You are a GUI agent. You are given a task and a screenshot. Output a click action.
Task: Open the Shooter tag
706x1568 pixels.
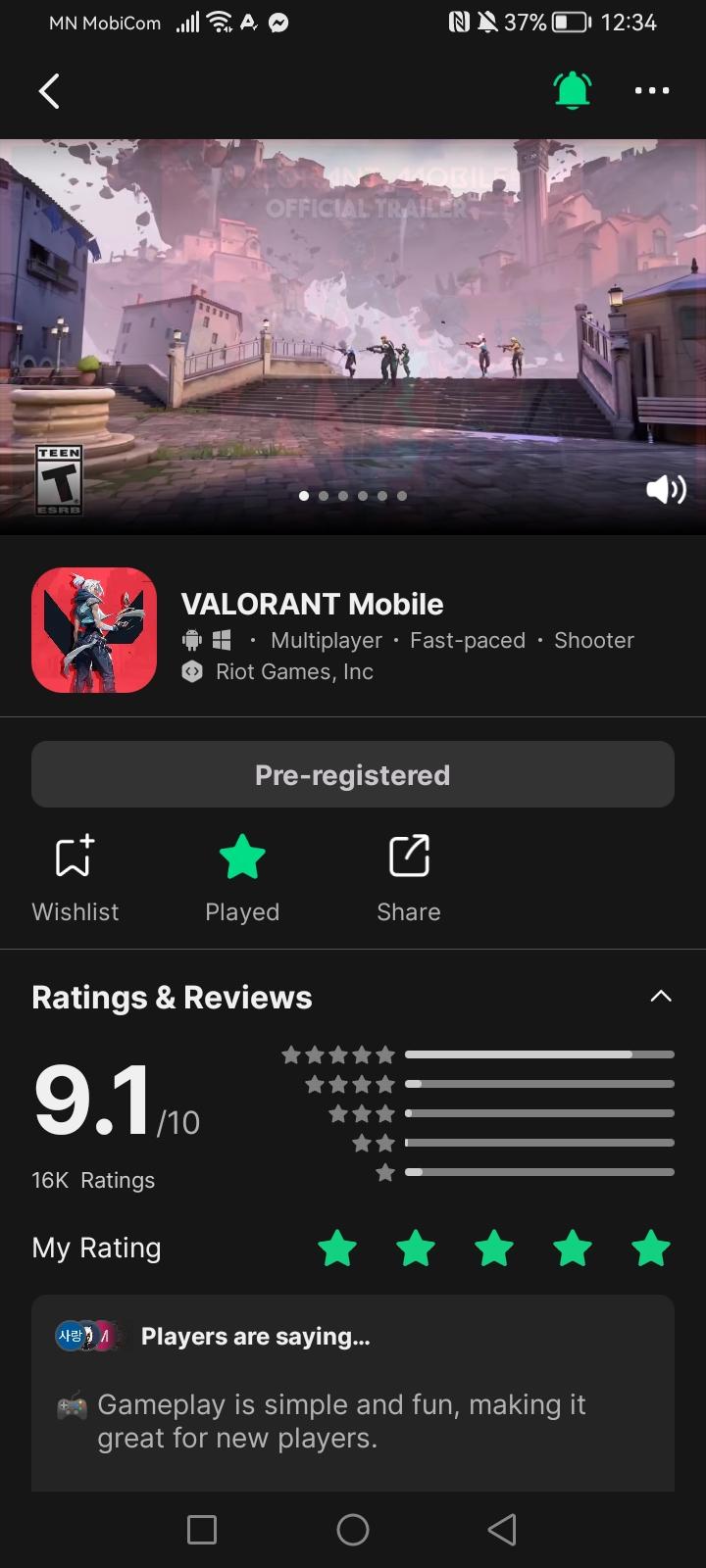pos(593,640)
